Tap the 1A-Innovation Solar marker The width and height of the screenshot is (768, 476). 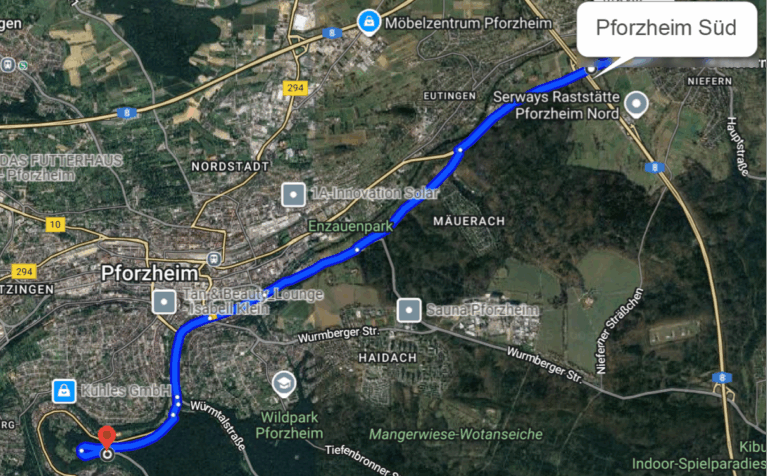pyautogui.click(x=293, y=193)
